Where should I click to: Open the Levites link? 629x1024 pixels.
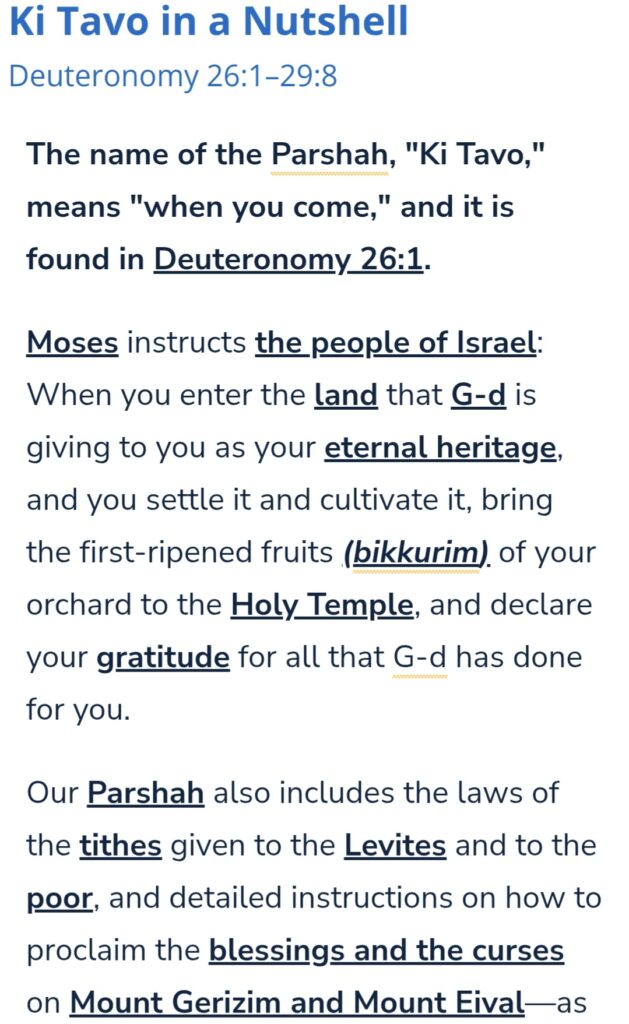pyautogui.click(x=395, y=846)
